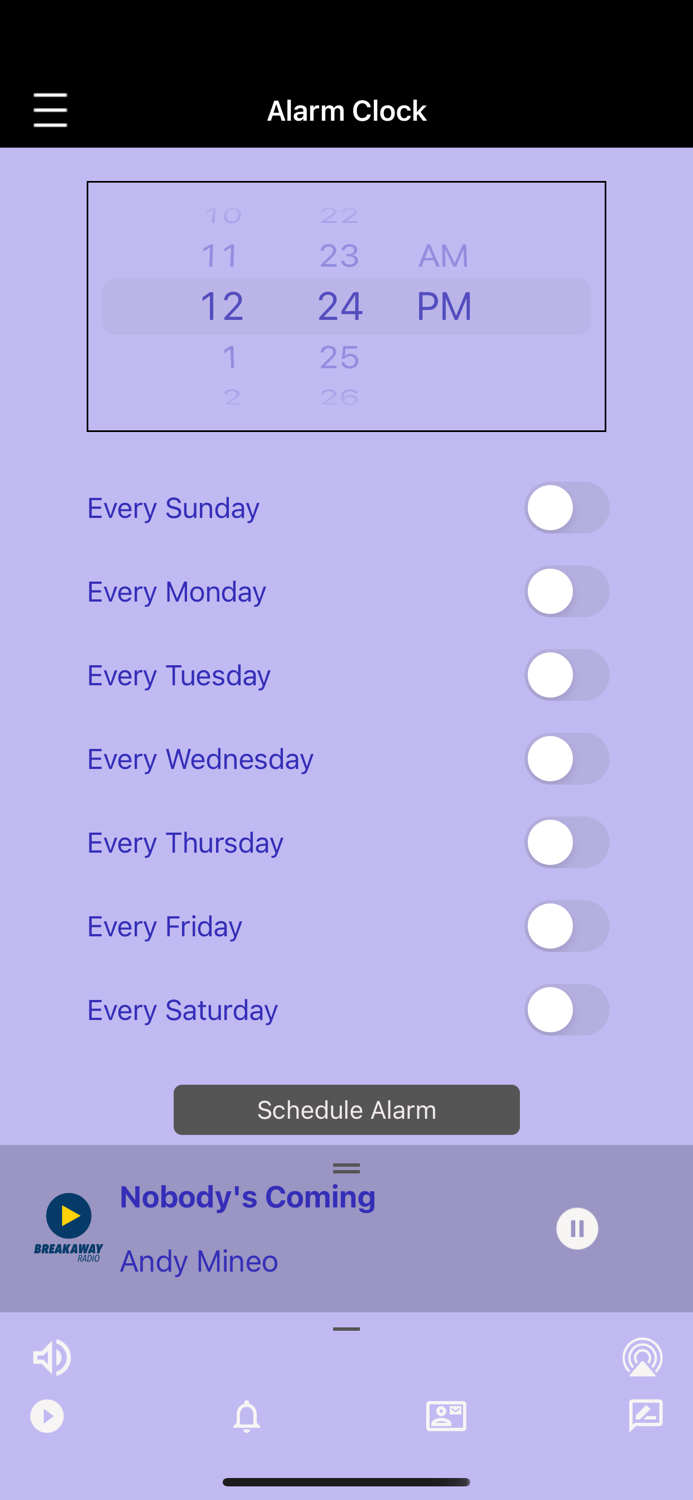Enable the Every Sunday alarm switch

pyautogui.click(x=567, y=508)
